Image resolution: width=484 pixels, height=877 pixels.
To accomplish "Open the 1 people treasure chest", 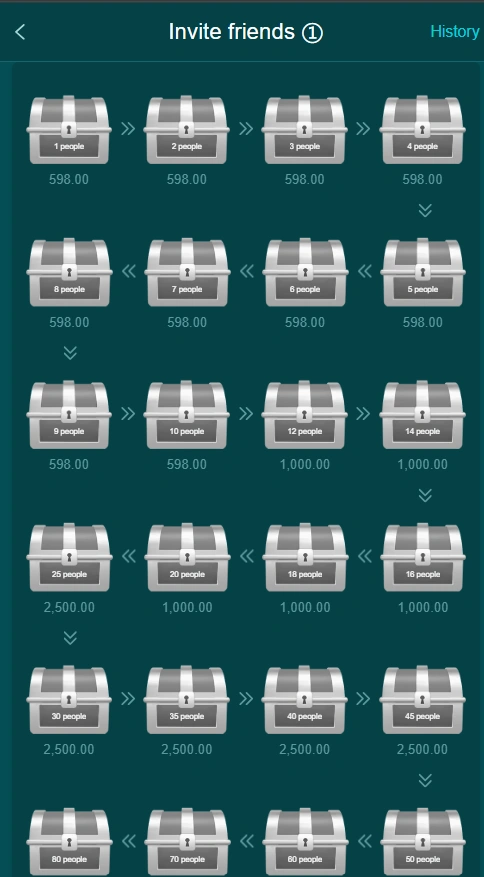I will [x=69, y=130].
